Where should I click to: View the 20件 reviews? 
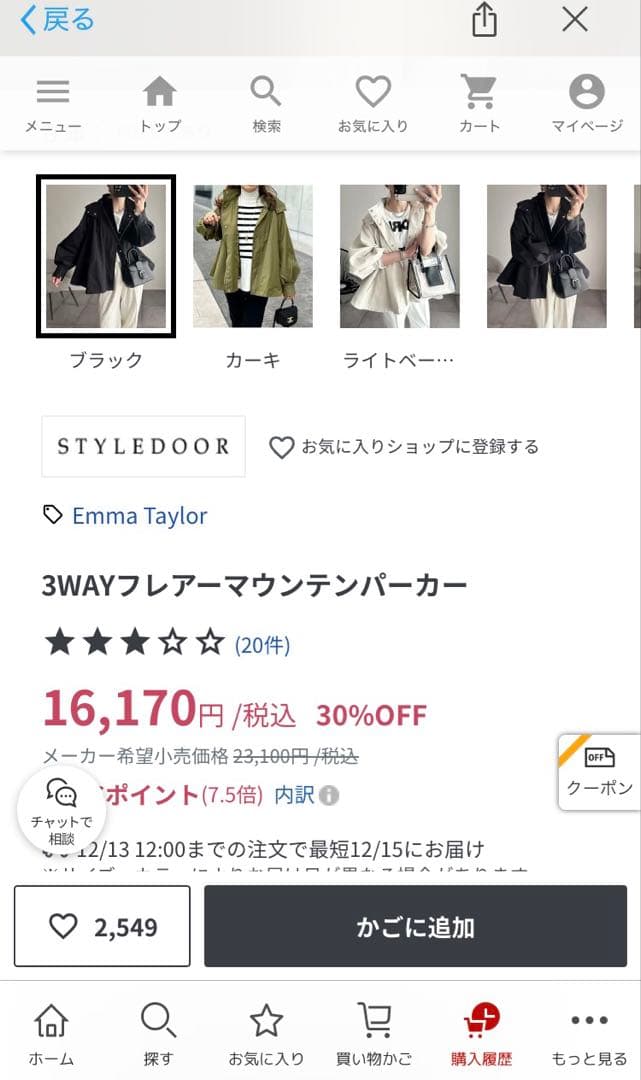pyautogui.click(x=262, y=645)
